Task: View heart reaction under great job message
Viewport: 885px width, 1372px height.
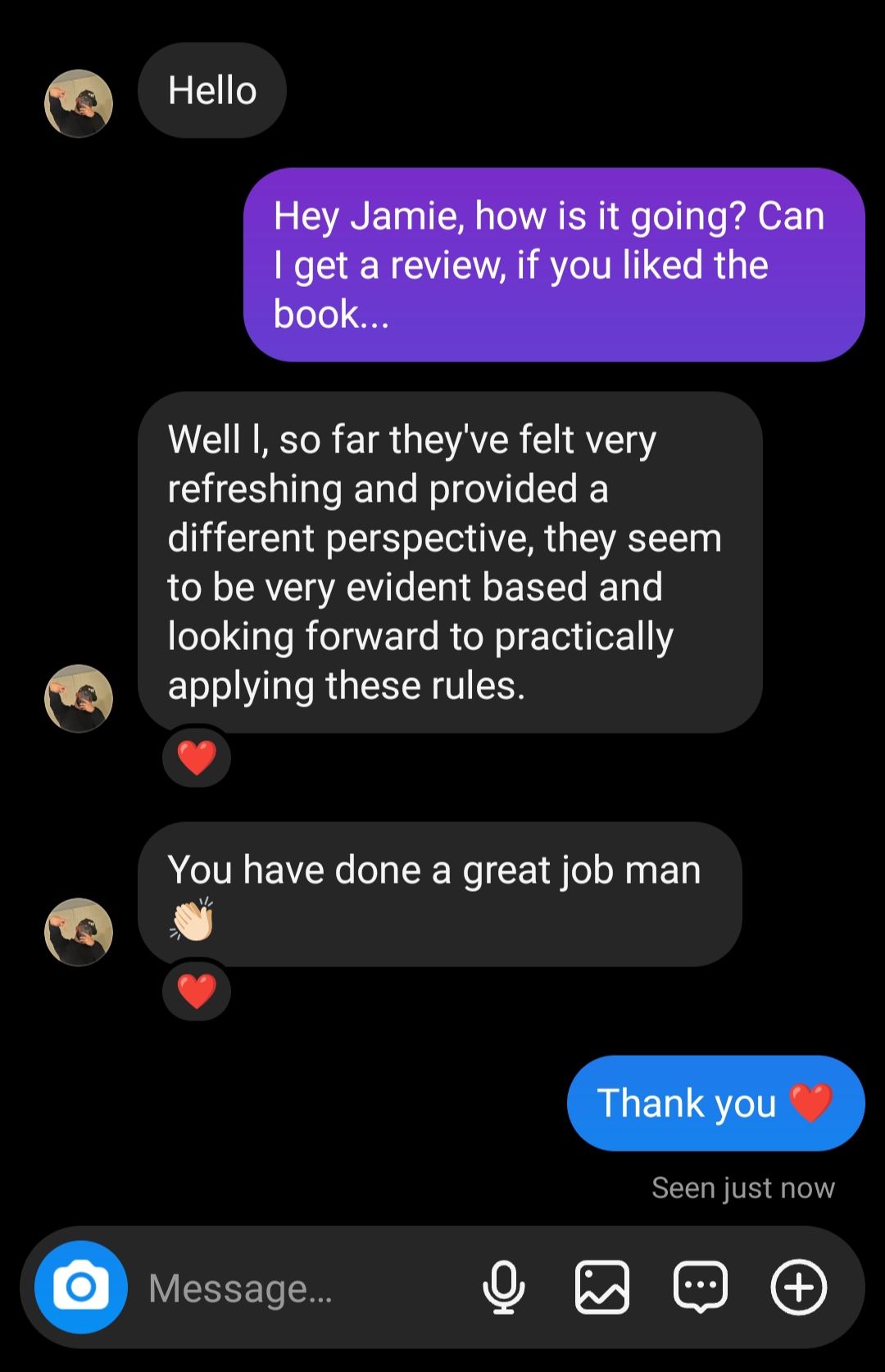Action: (x=197, y=990)
